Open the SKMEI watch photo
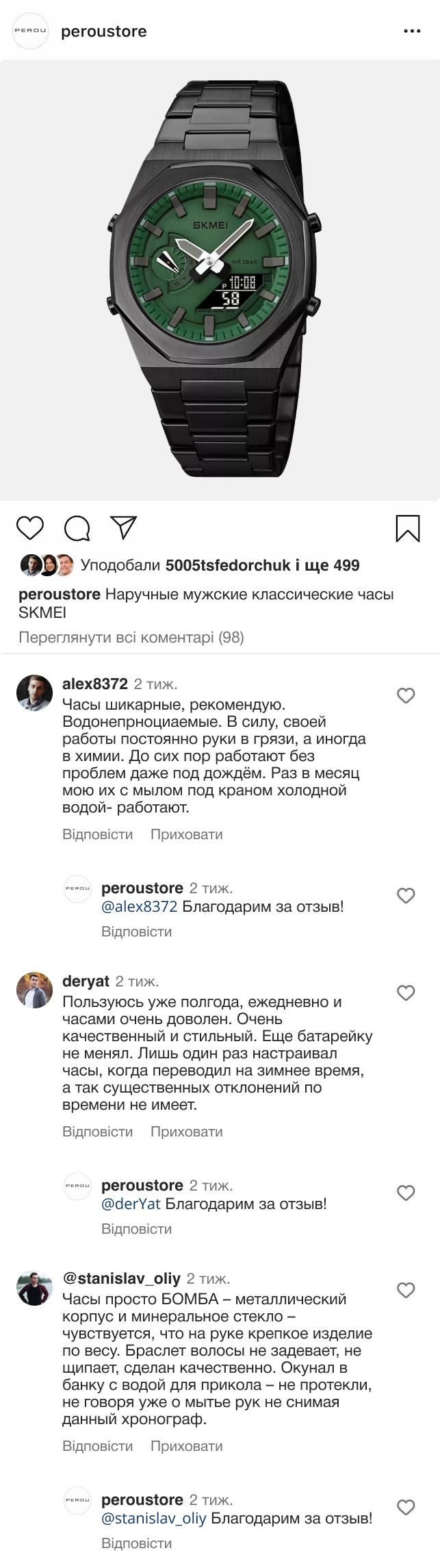Image resolution: width=440 pixels, height=1568 pixels. (x=220, y=281)
